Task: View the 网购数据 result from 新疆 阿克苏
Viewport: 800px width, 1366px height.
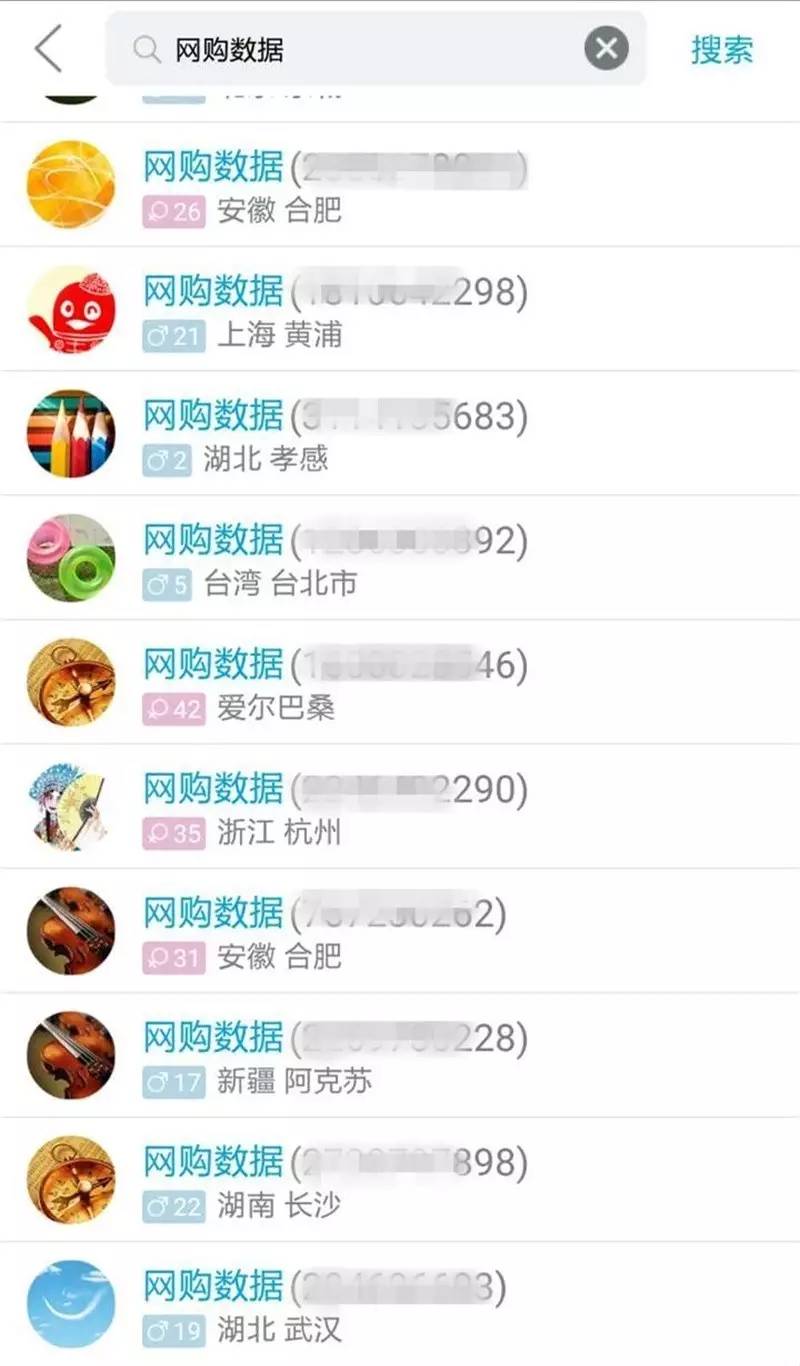Action: click(400, 1056)
